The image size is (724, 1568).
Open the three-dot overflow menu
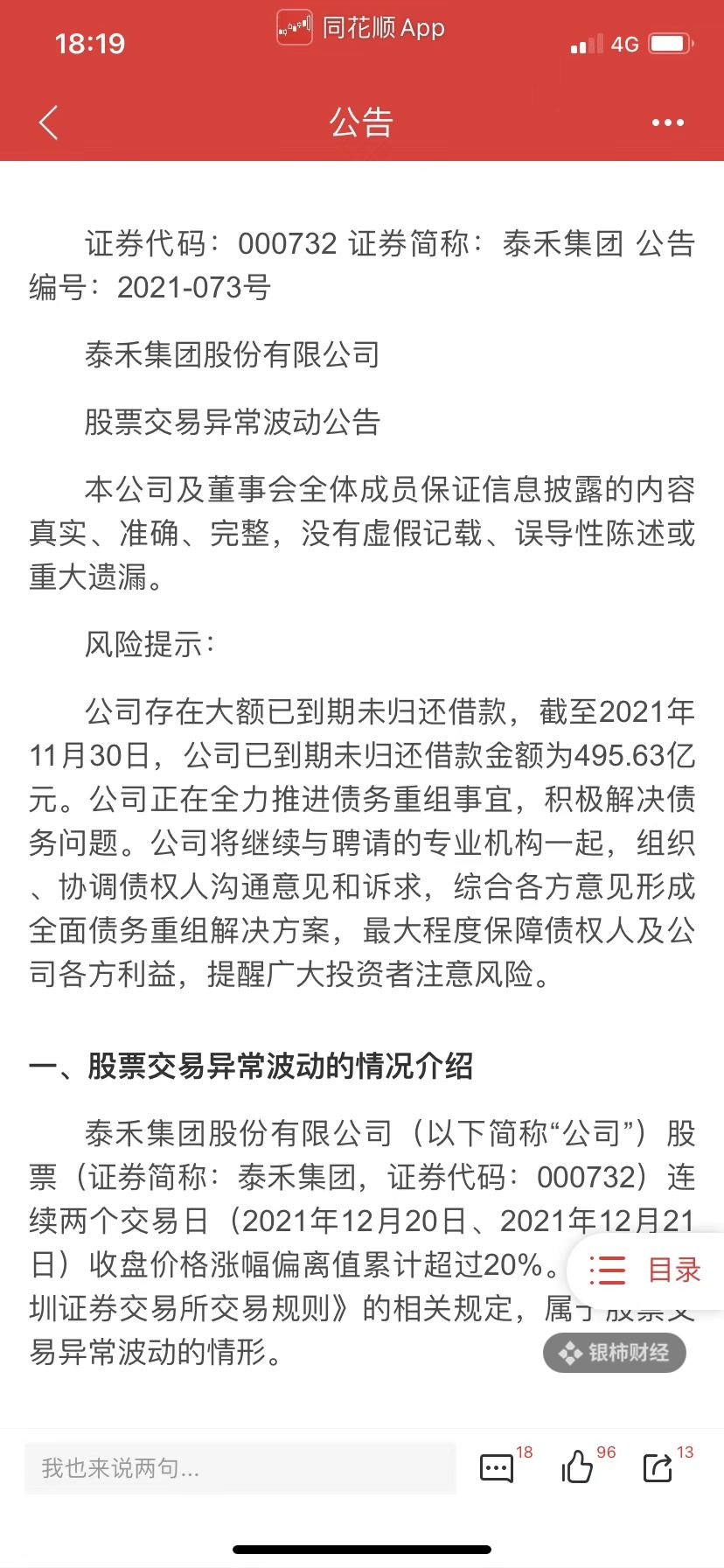(x=667, y=122)
